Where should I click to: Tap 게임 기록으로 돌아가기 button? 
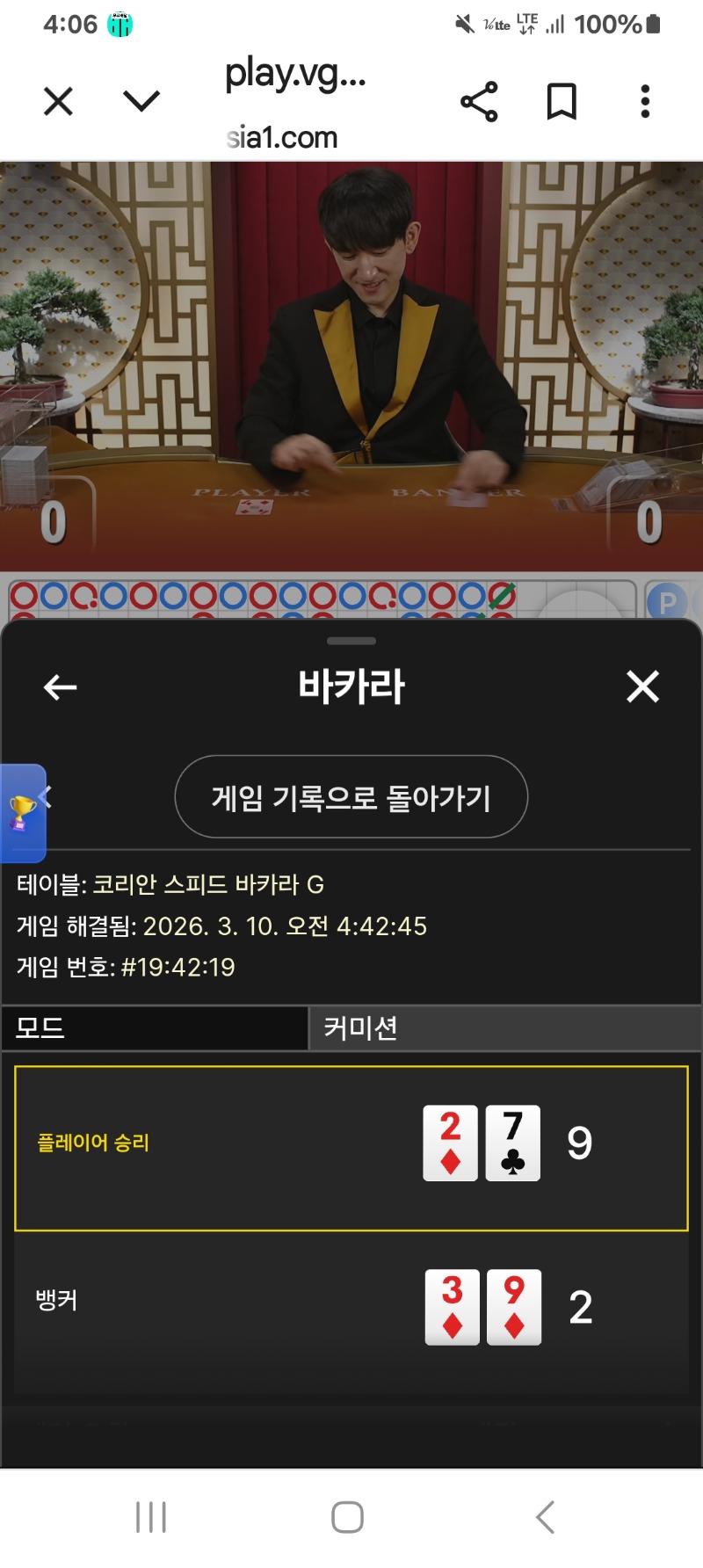click(x=351, y=797)
